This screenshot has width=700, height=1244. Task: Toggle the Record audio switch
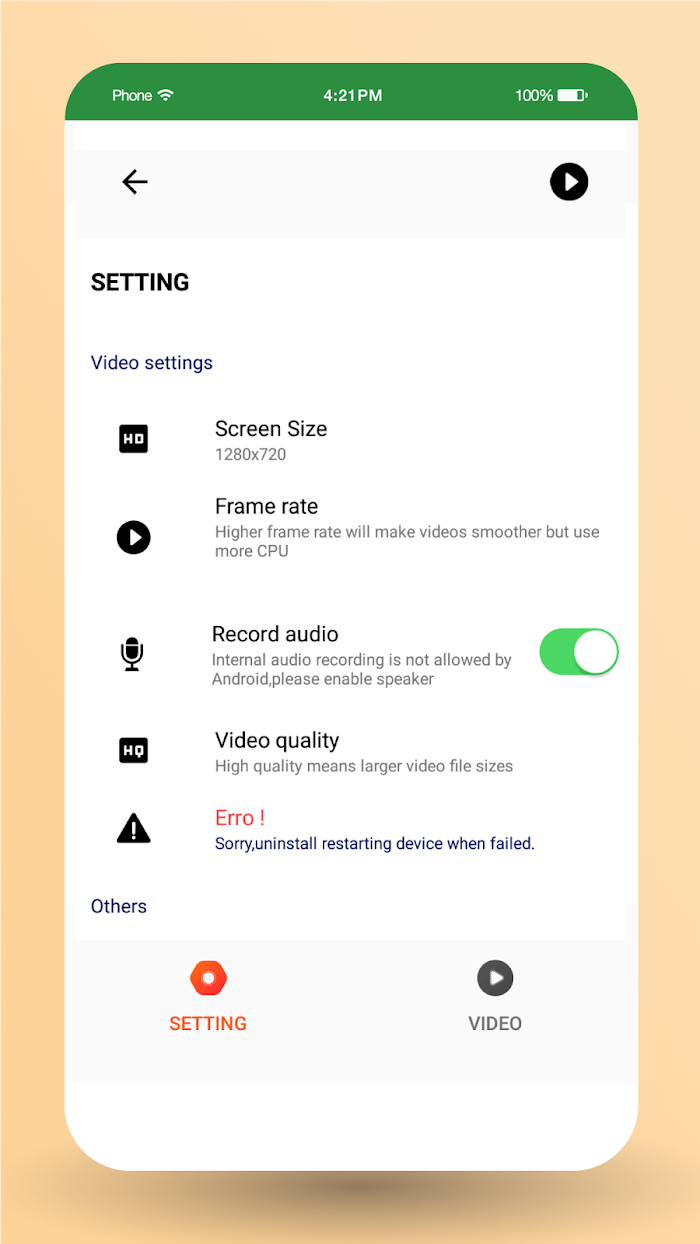579,652
